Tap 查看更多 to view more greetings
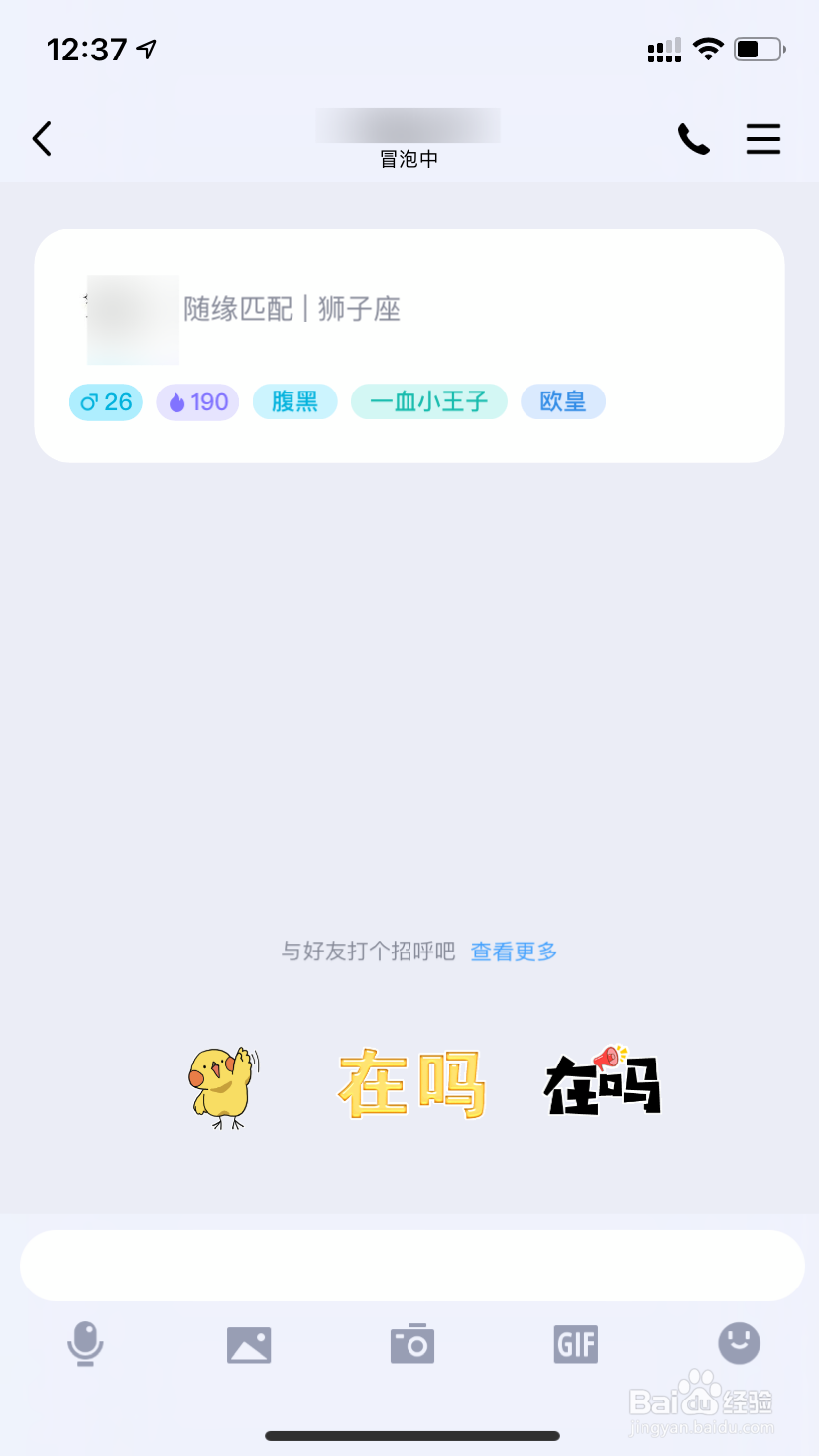The image size is (819, 1456). pyautogui.click(x=513, y=952)
